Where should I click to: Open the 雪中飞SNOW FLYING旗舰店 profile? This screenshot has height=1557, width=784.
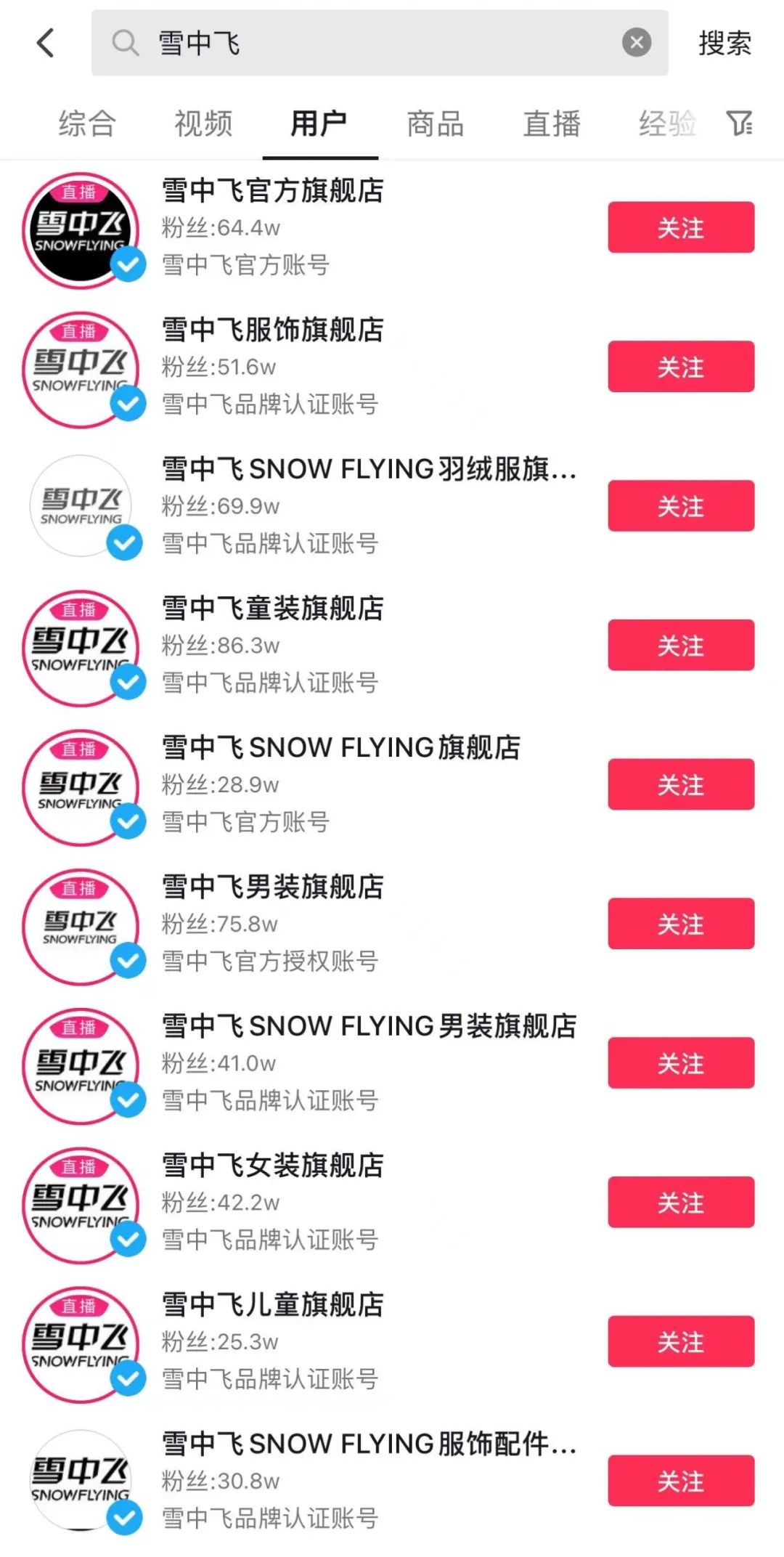340,748
